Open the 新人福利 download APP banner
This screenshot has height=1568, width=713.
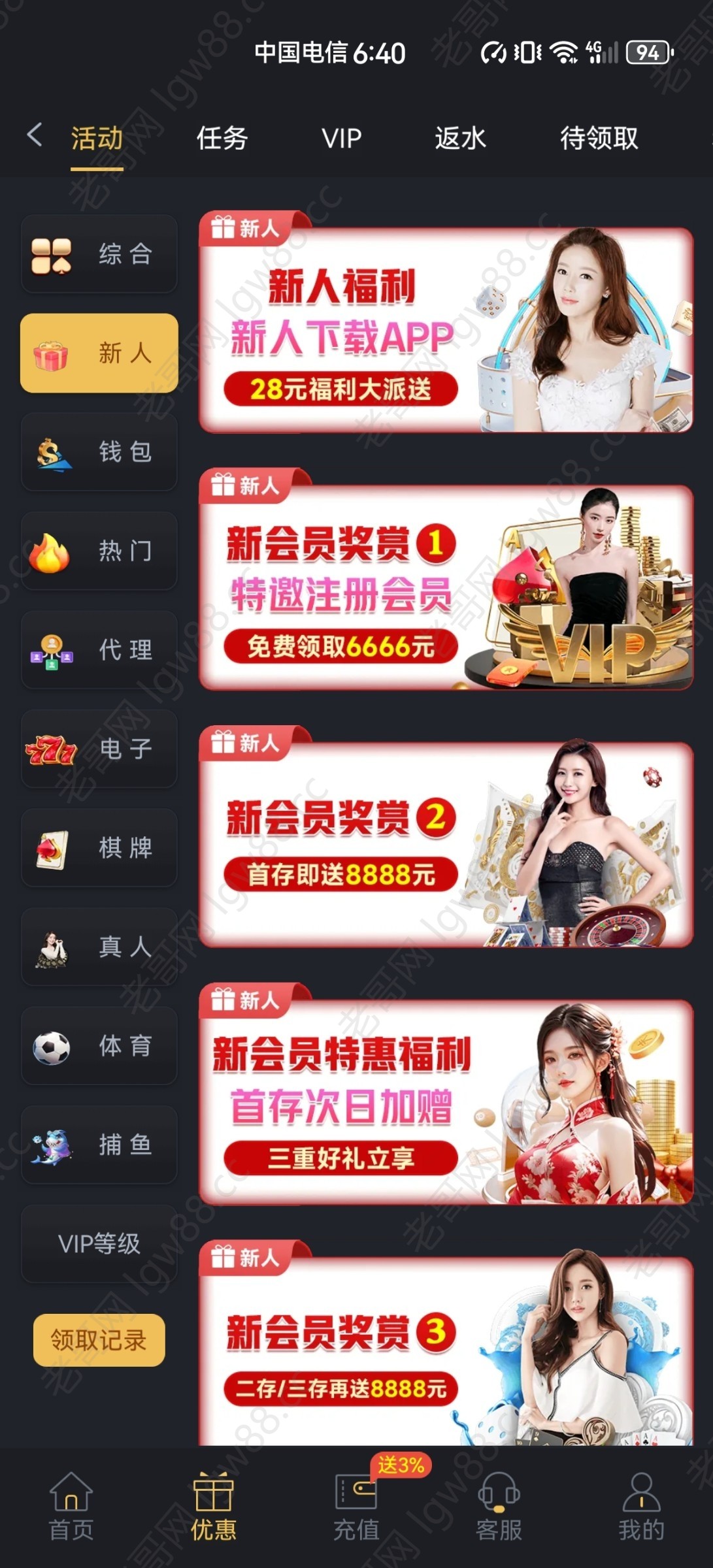pos(446,330)
